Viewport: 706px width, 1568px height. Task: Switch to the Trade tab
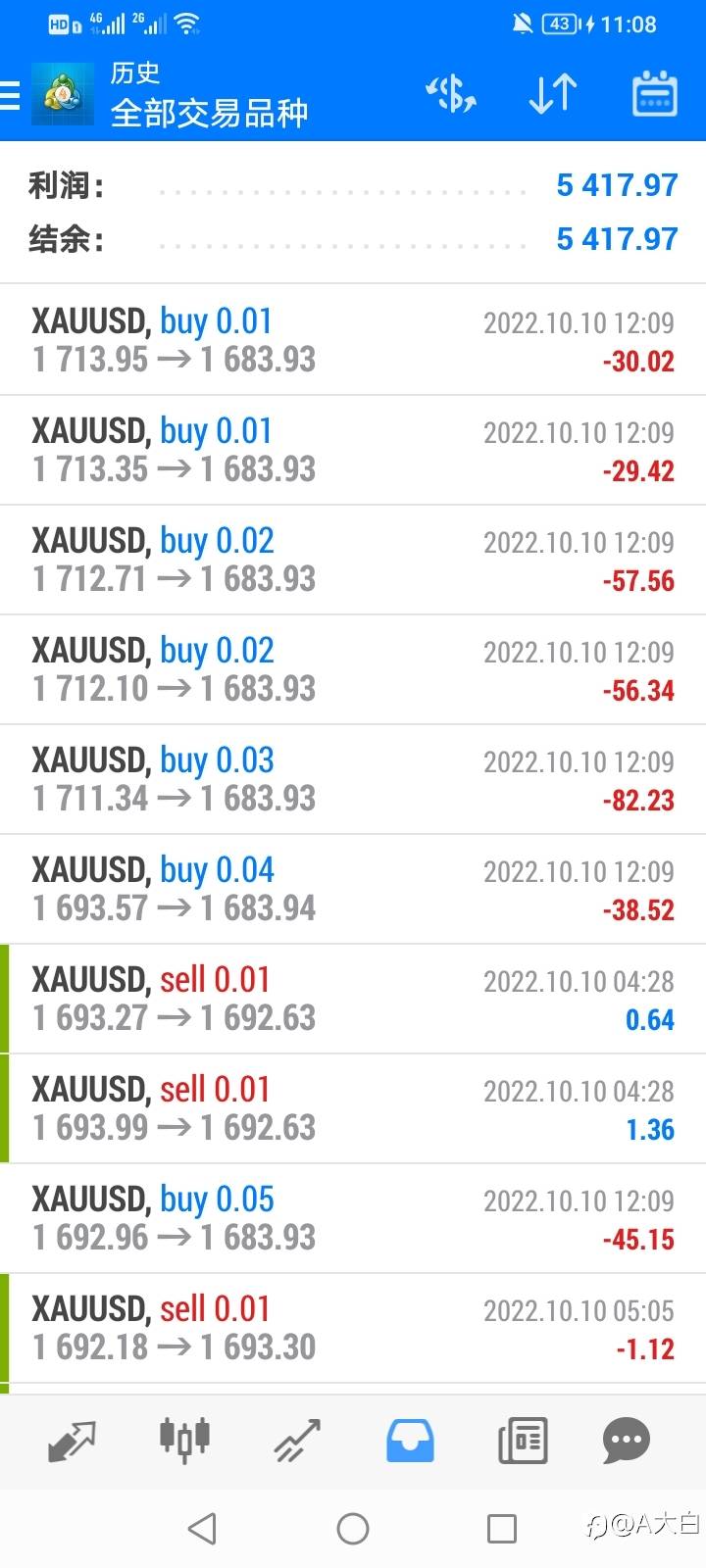coord(297,1441)
